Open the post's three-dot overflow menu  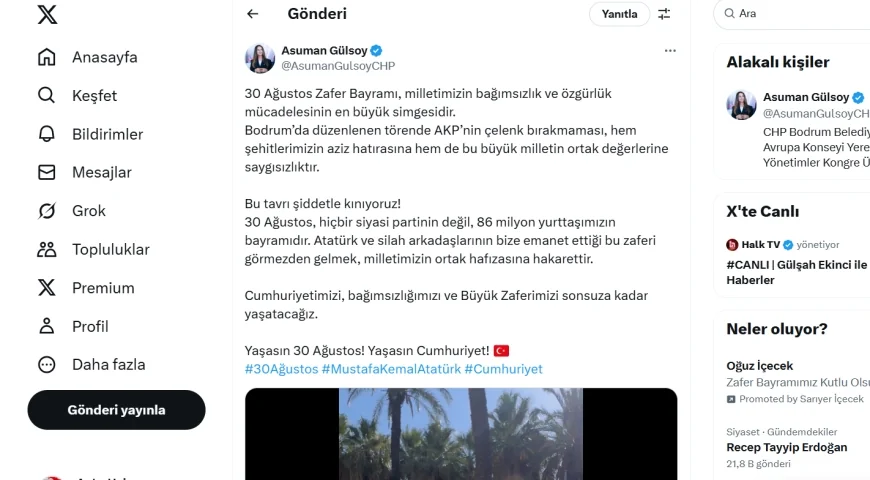coord(670,50)
